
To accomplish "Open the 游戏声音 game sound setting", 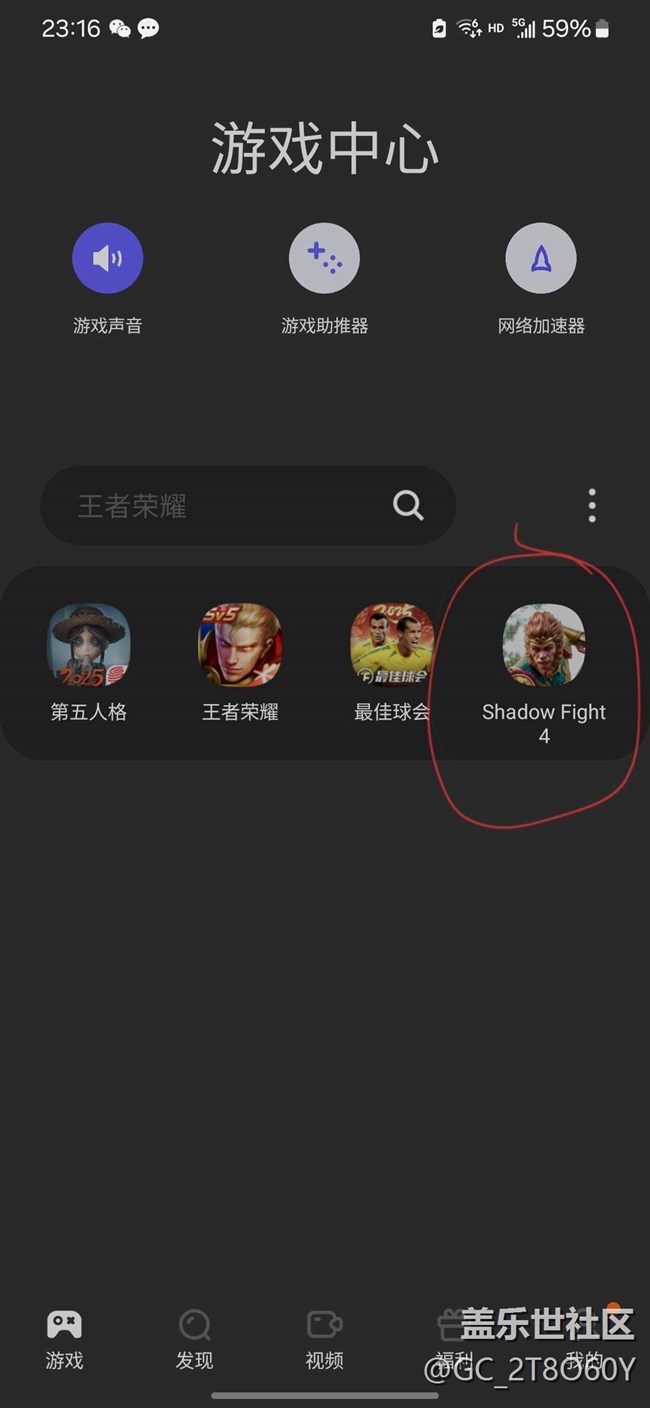I will pos(107,259).
